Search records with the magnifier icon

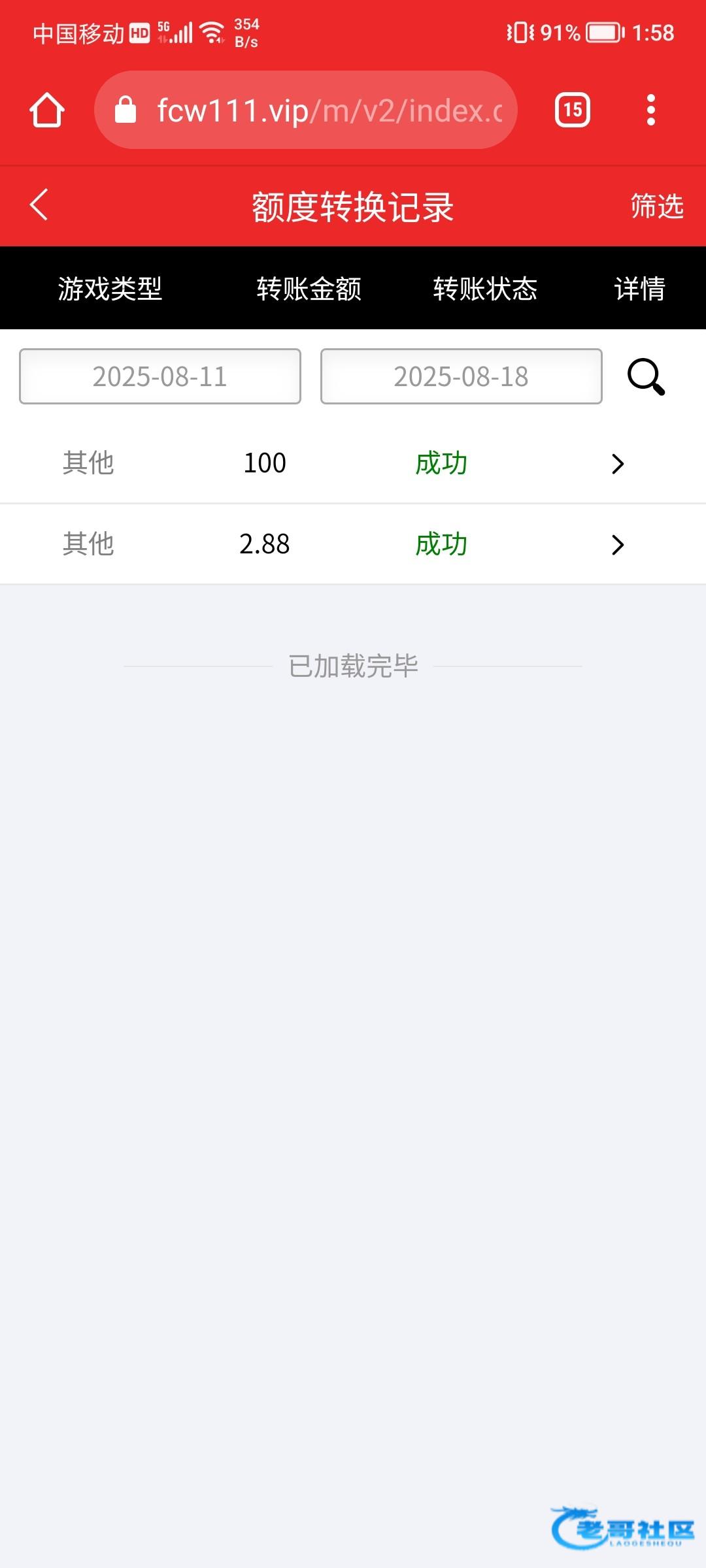tap(646, 377)
